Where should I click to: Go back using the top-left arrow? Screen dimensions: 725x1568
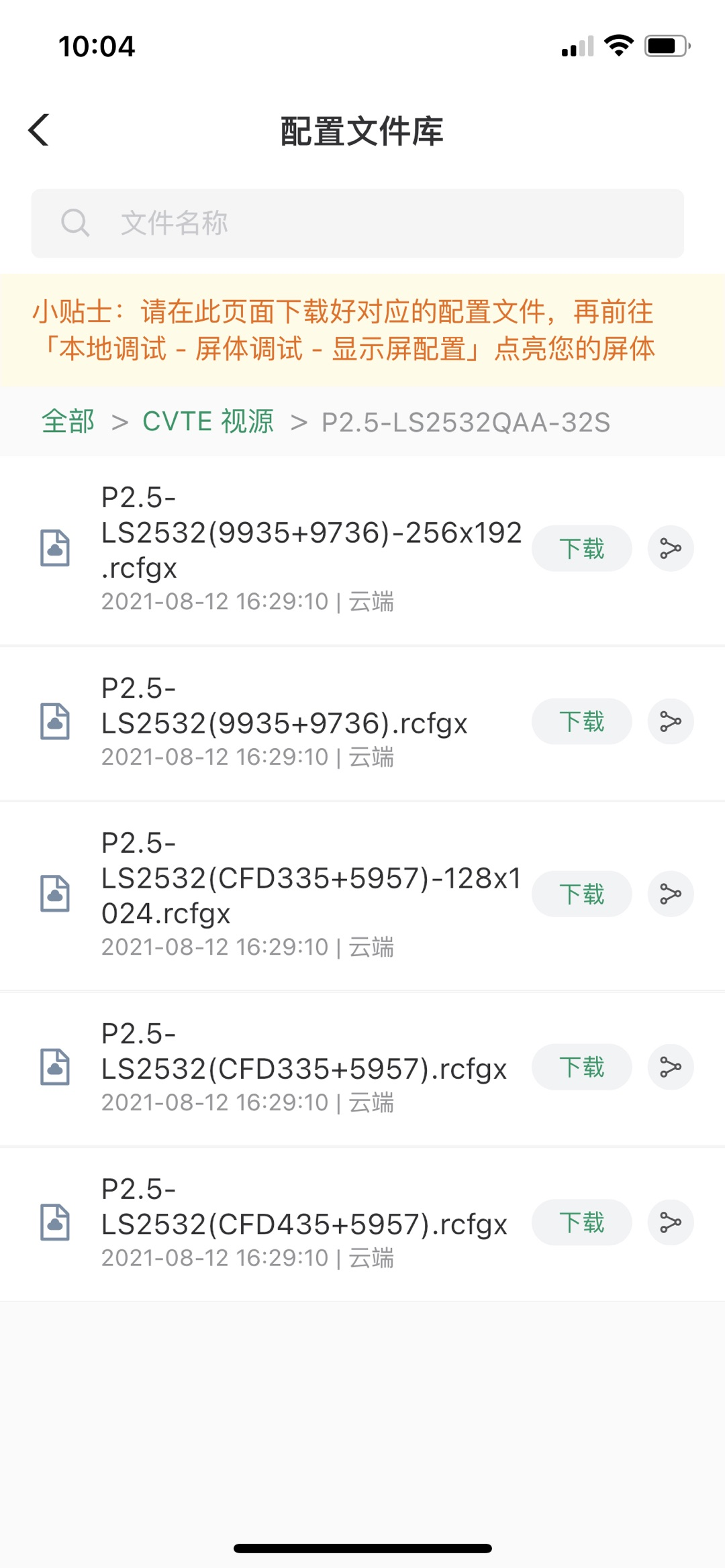(39, 129)
